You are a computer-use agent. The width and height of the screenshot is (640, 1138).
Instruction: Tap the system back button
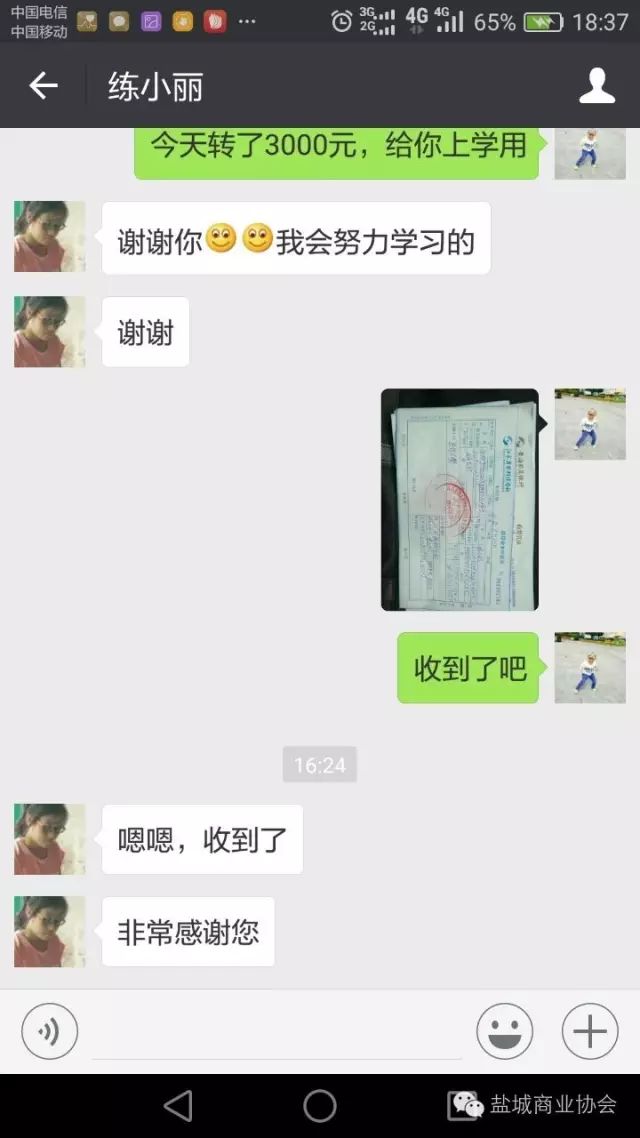point(178,1105)
